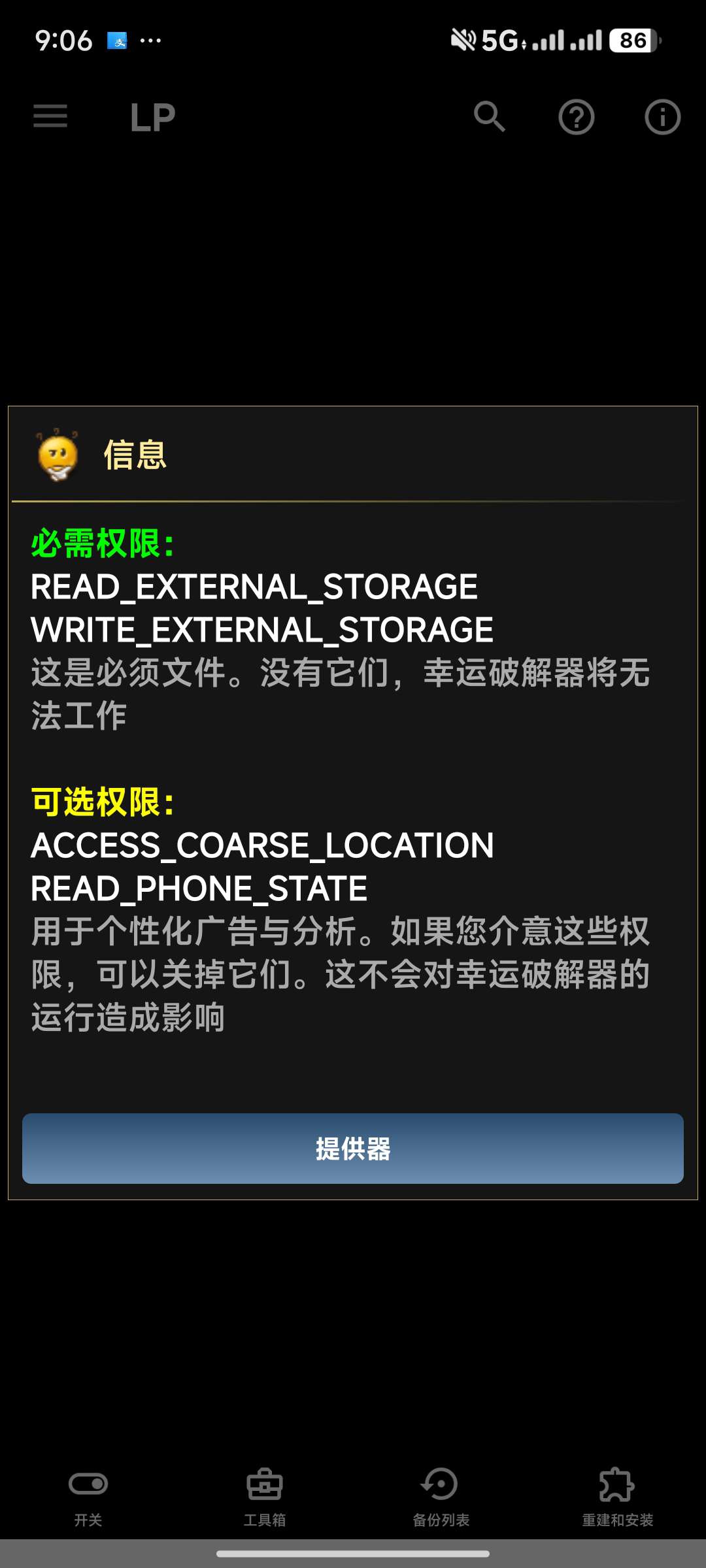Viewport: 706px width, 1568px height.
Task: Open the info icon in the toolbar
Action: [x=662, y=117]
